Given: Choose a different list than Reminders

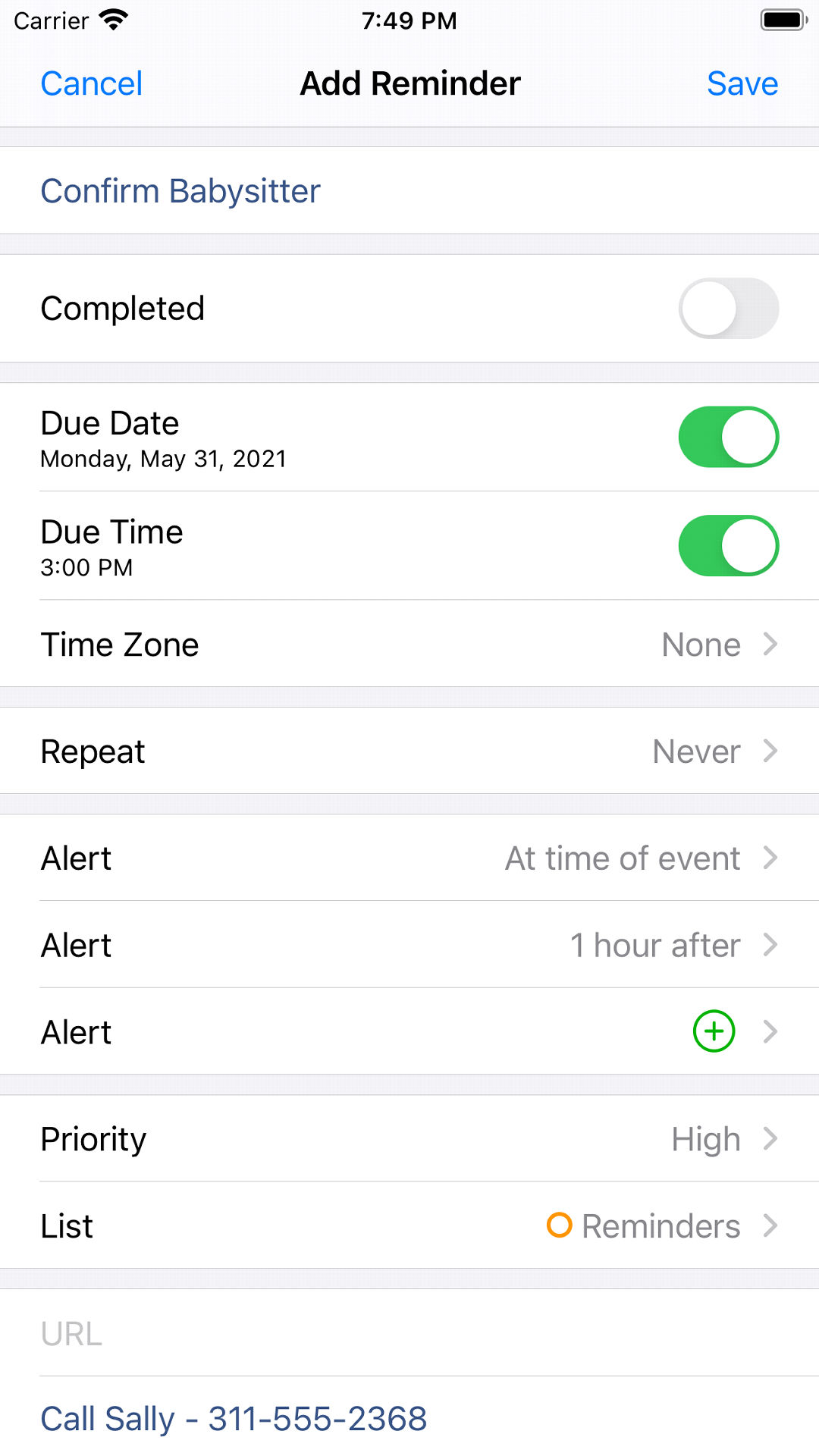Looking at the screenshot, I should [x=409, y=1226].
